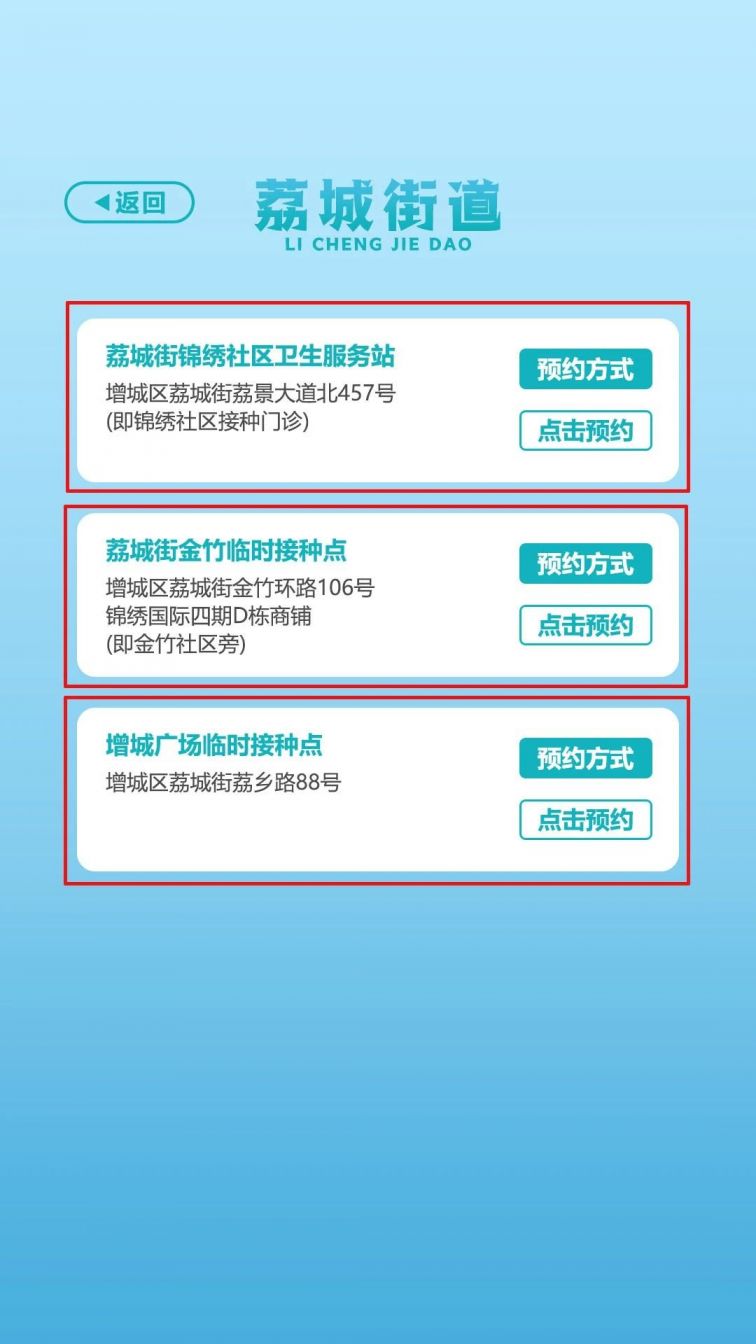
Task: Tap the 返回 back button
Action: (129, 202)
